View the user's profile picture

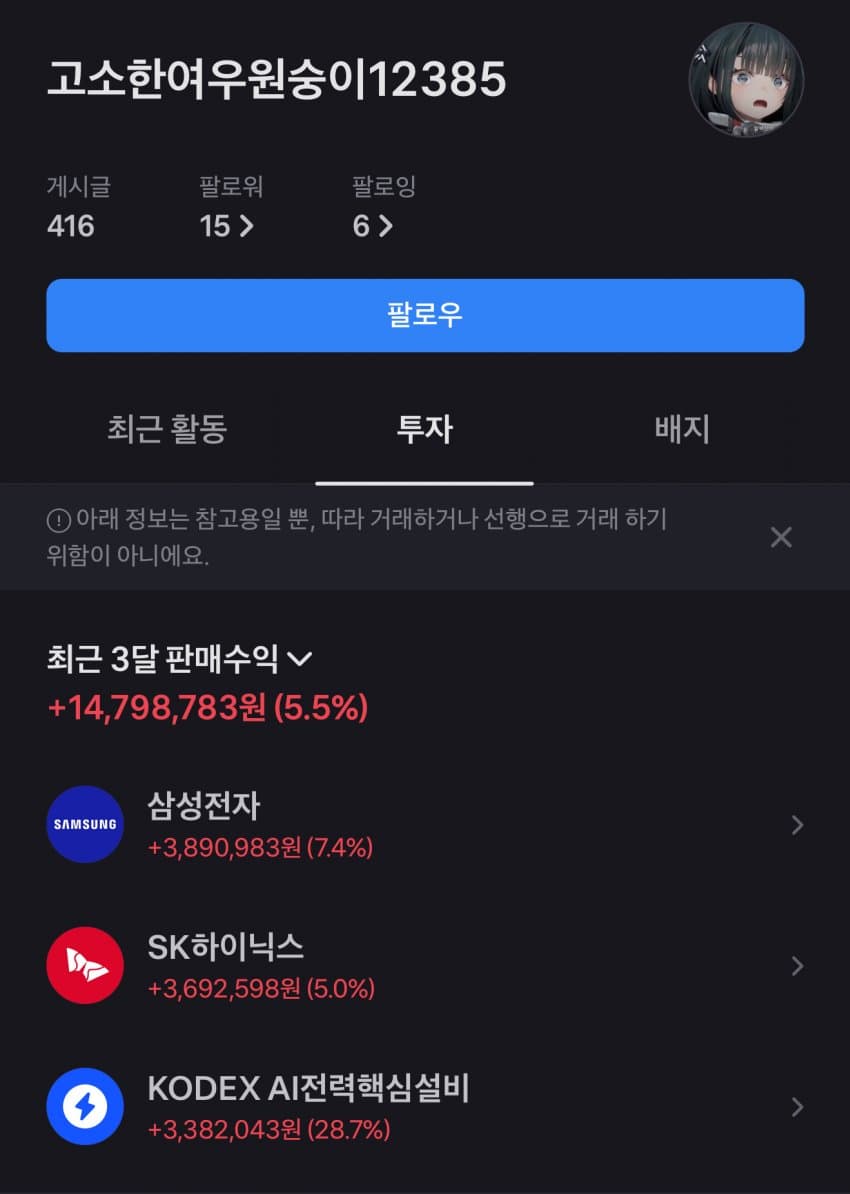pyautogui.click(x=746, y=79)
